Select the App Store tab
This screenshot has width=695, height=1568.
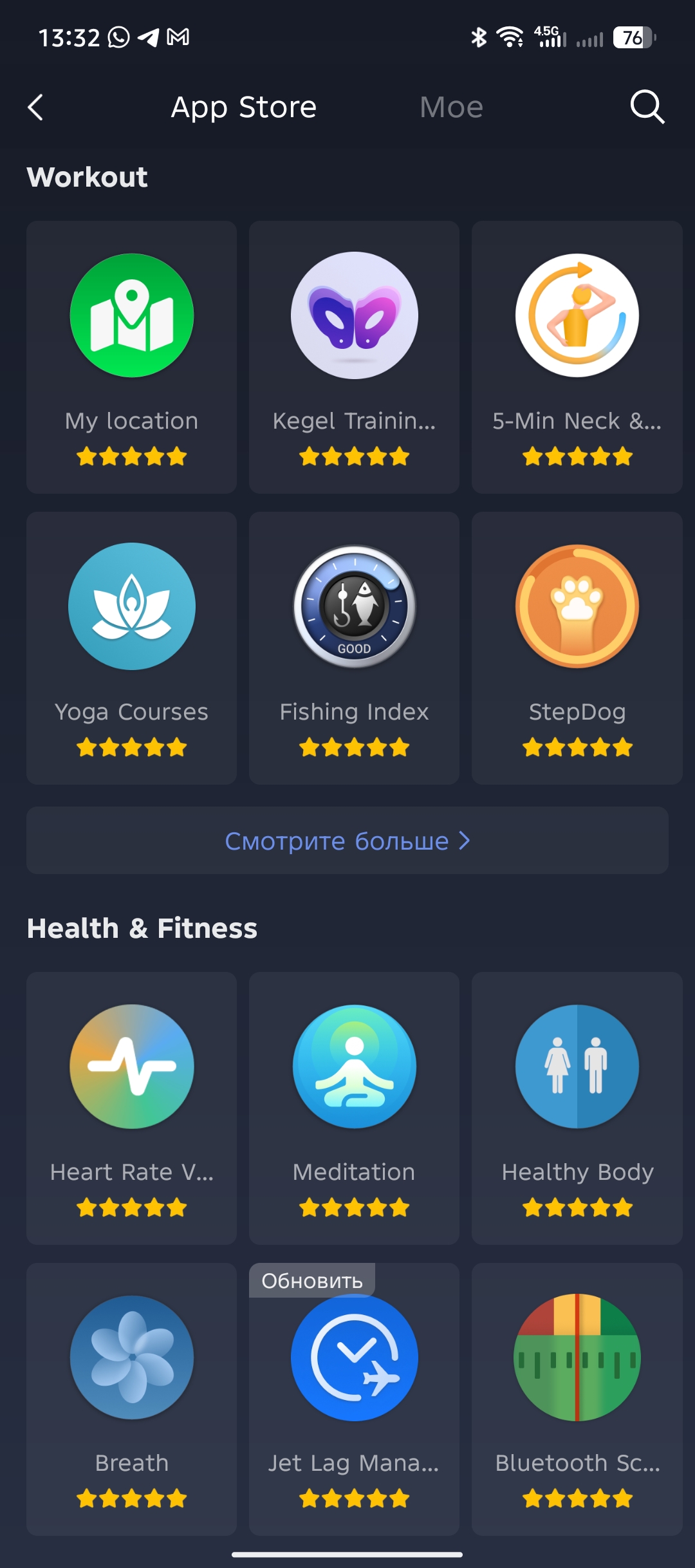[244, 107]
